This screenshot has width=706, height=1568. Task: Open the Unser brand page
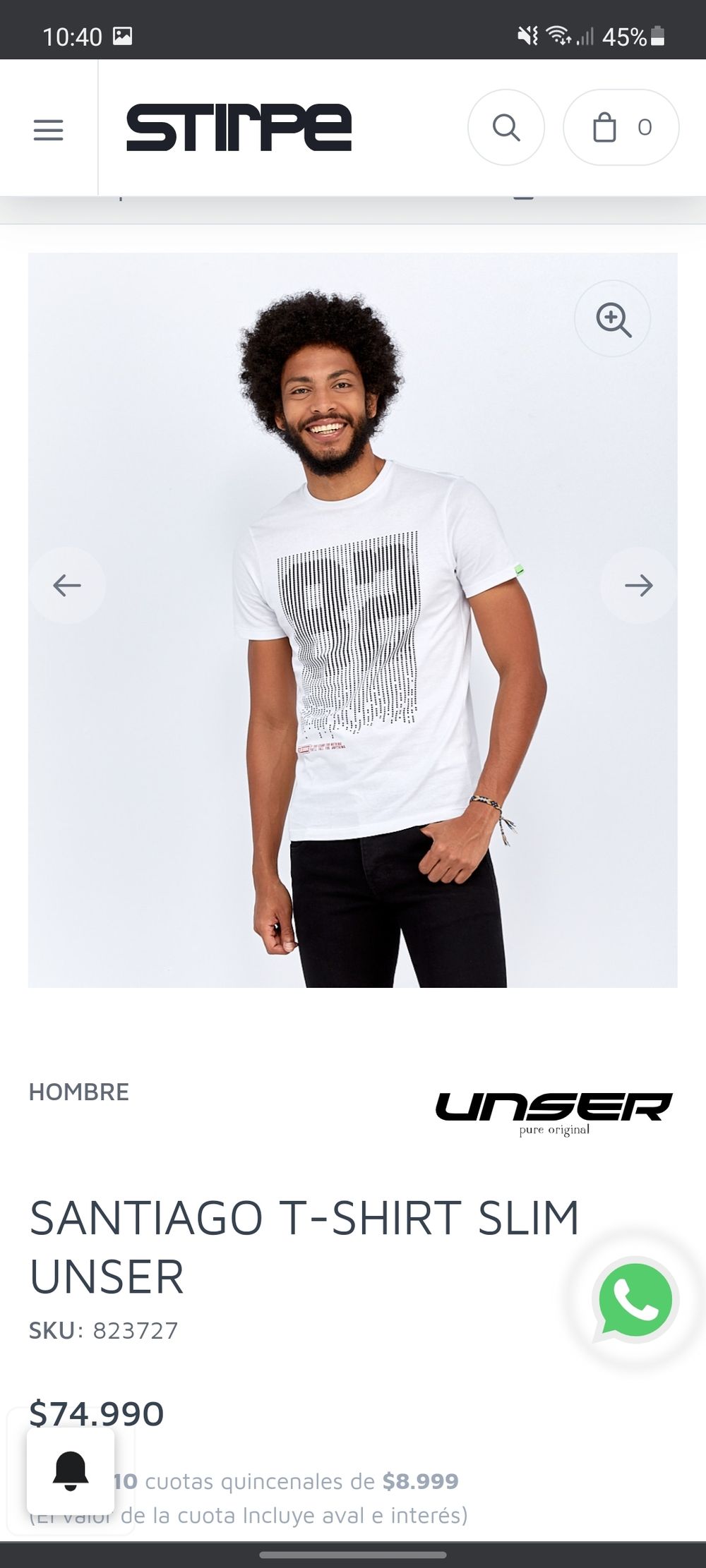tap(554, 1114)
